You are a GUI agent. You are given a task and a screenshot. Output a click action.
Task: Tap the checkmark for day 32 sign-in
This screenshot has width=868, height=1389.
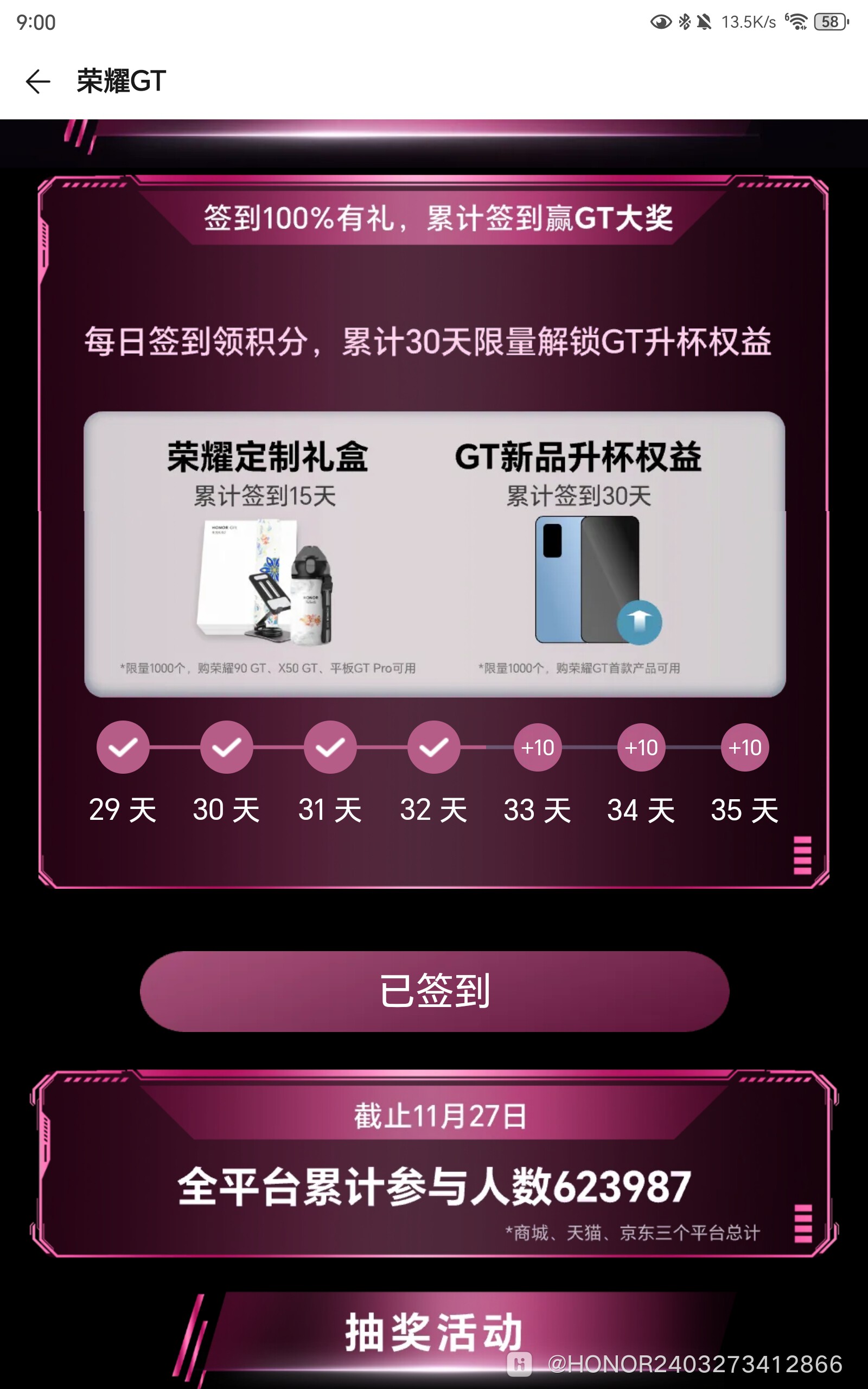[433, 747]
